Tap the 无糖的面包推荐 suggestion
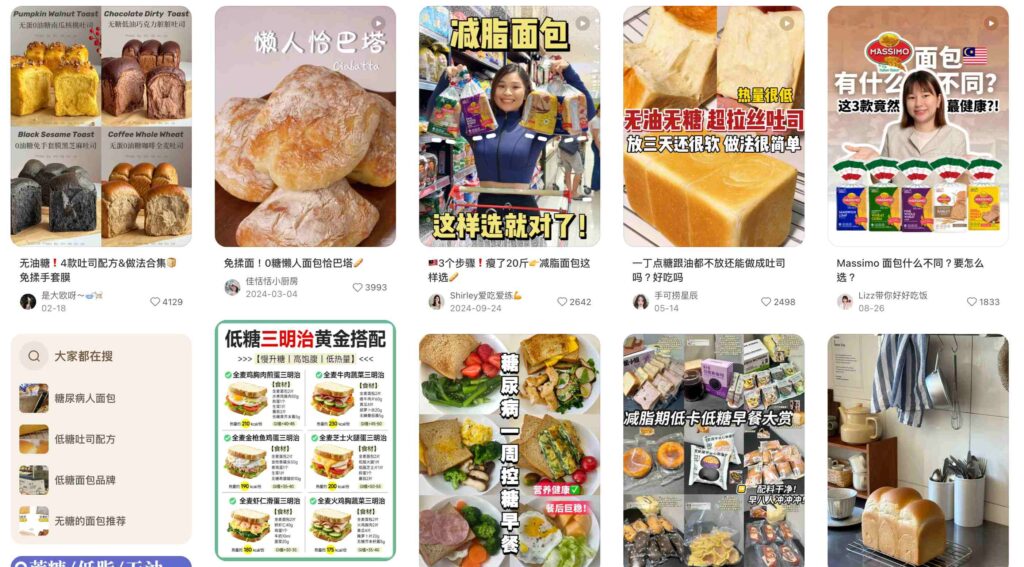 (90, 521)
